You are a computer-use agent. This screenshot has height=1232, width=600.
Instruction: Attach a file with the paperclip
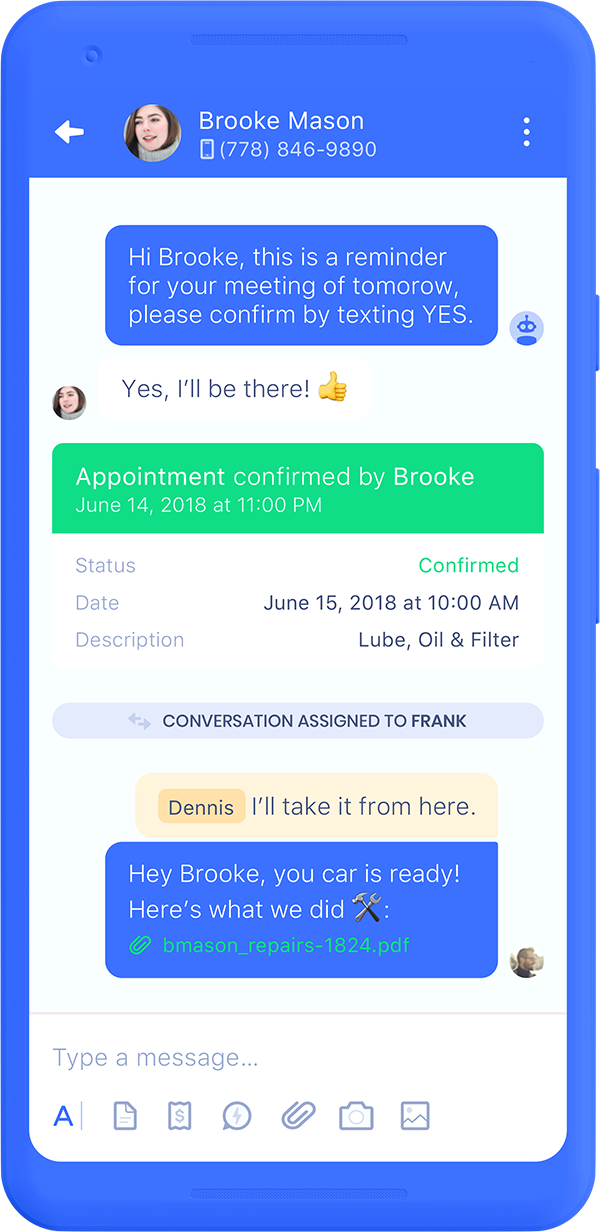point(298,1116)
